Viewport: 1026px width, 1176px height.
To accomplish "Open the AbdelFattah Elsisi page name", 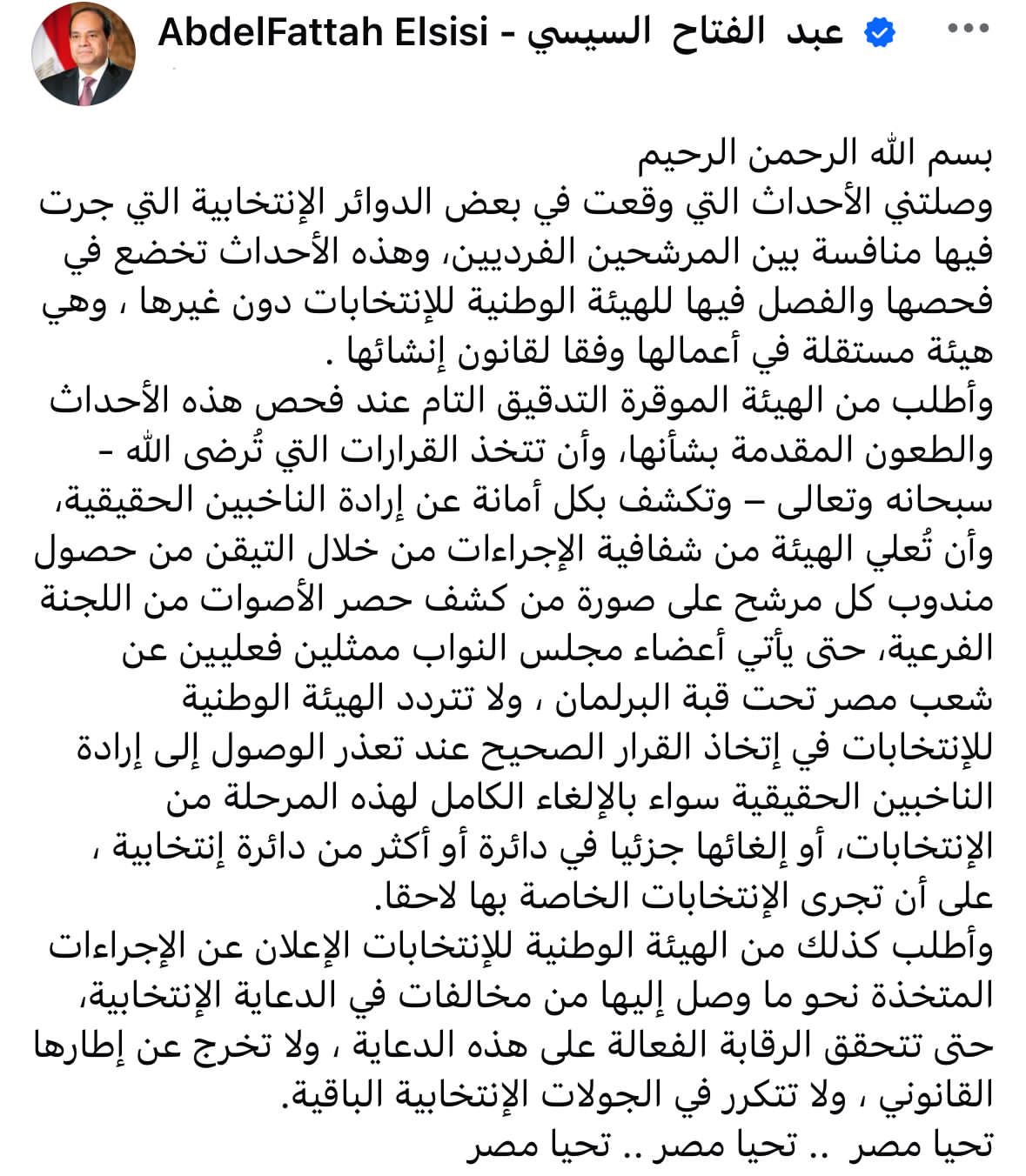I will [500, 32].
